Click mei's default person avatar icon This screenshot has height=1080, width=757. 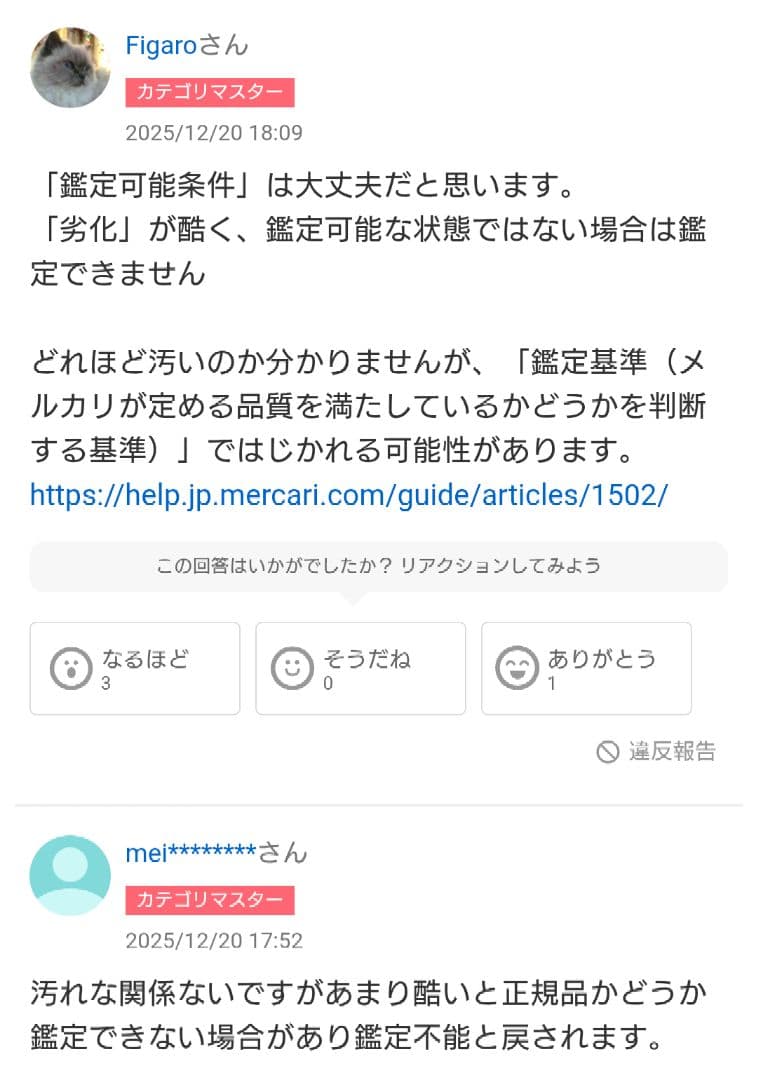(x=69, y=874)
